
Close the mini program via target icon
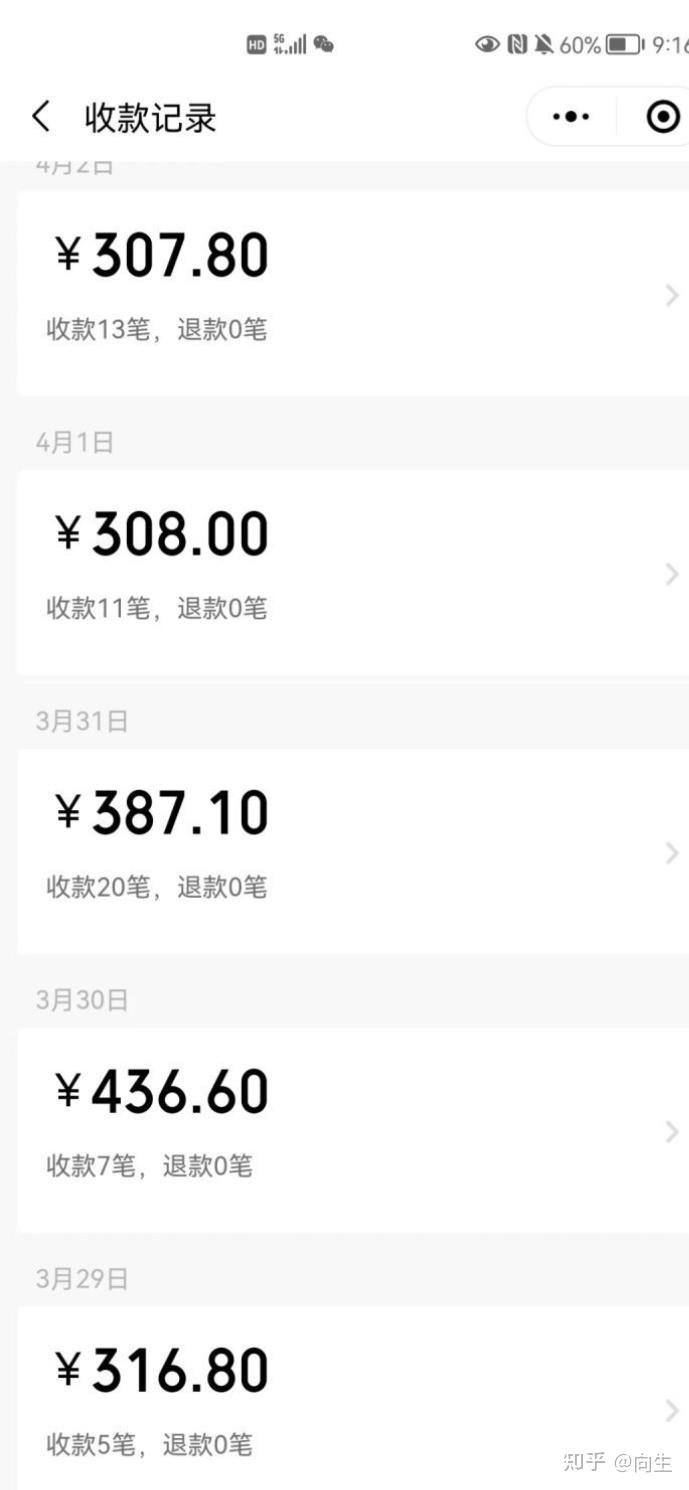tap(662, 117)
